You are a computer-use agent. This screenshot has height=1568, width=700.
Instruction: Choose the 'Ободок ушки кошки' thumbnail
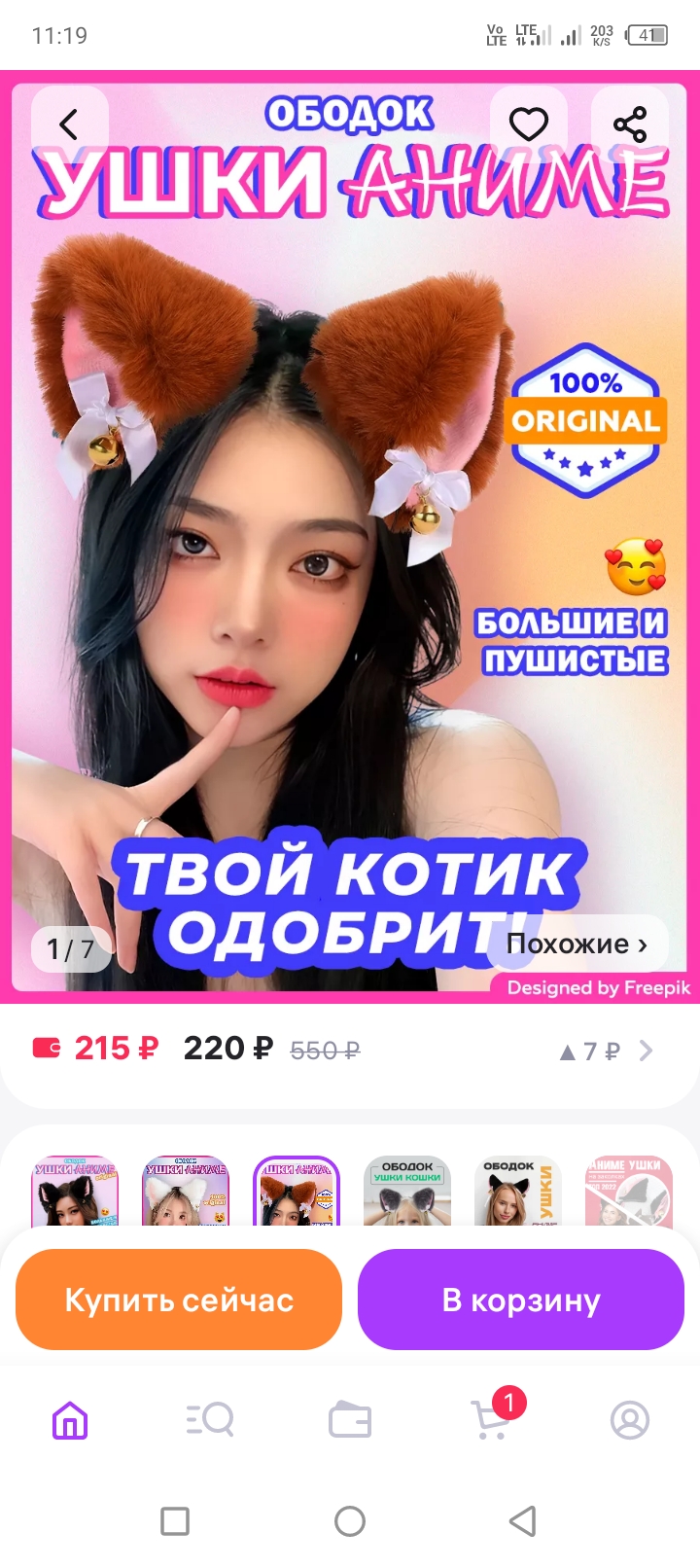(x=407, y=1192)
